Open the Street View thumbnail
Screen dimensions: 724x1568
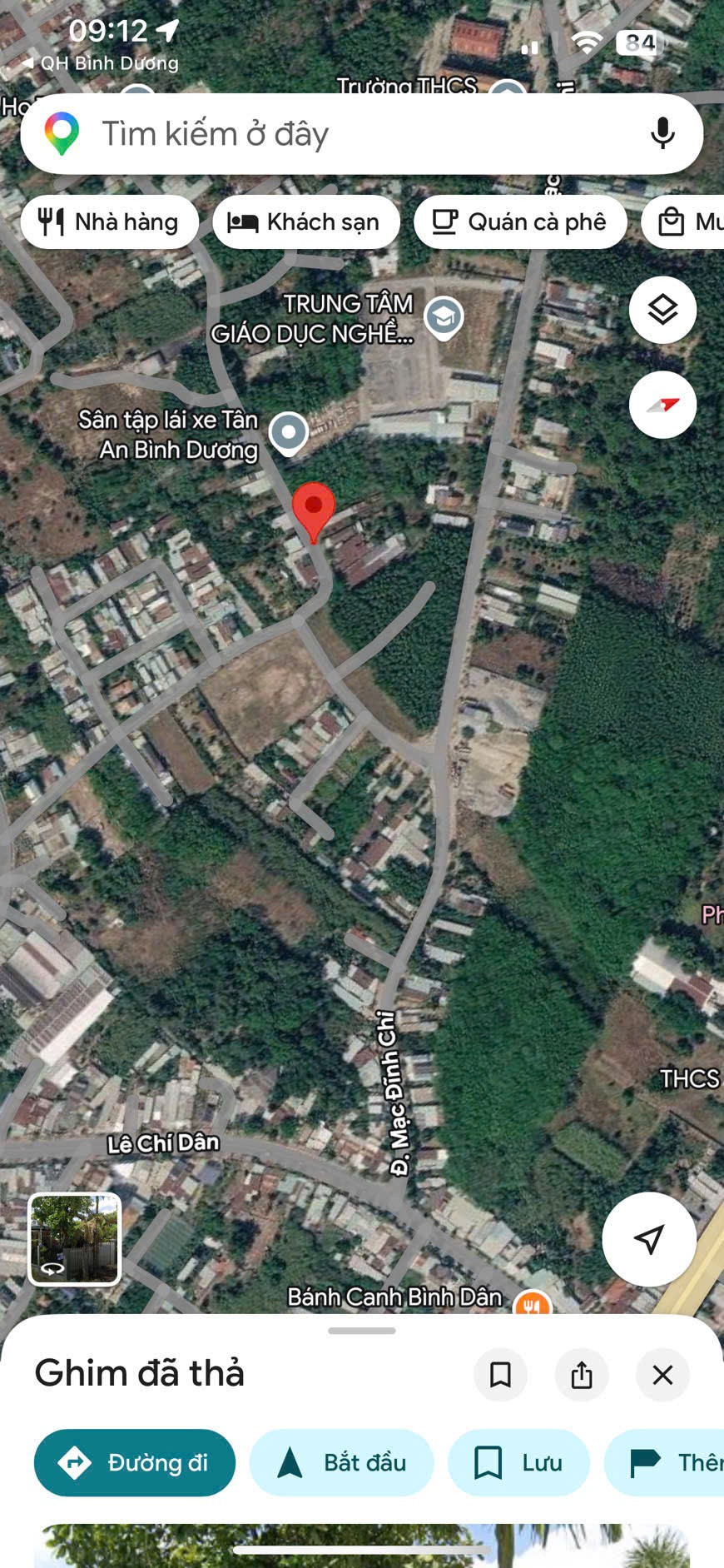[x=75, y=1239]
